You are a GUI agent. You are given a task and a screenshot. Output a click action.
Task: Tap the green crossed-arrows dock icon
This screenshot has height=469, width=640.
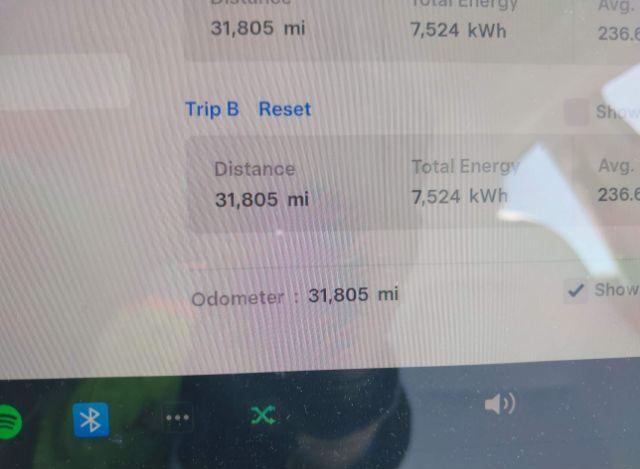[x=263, y=415]
